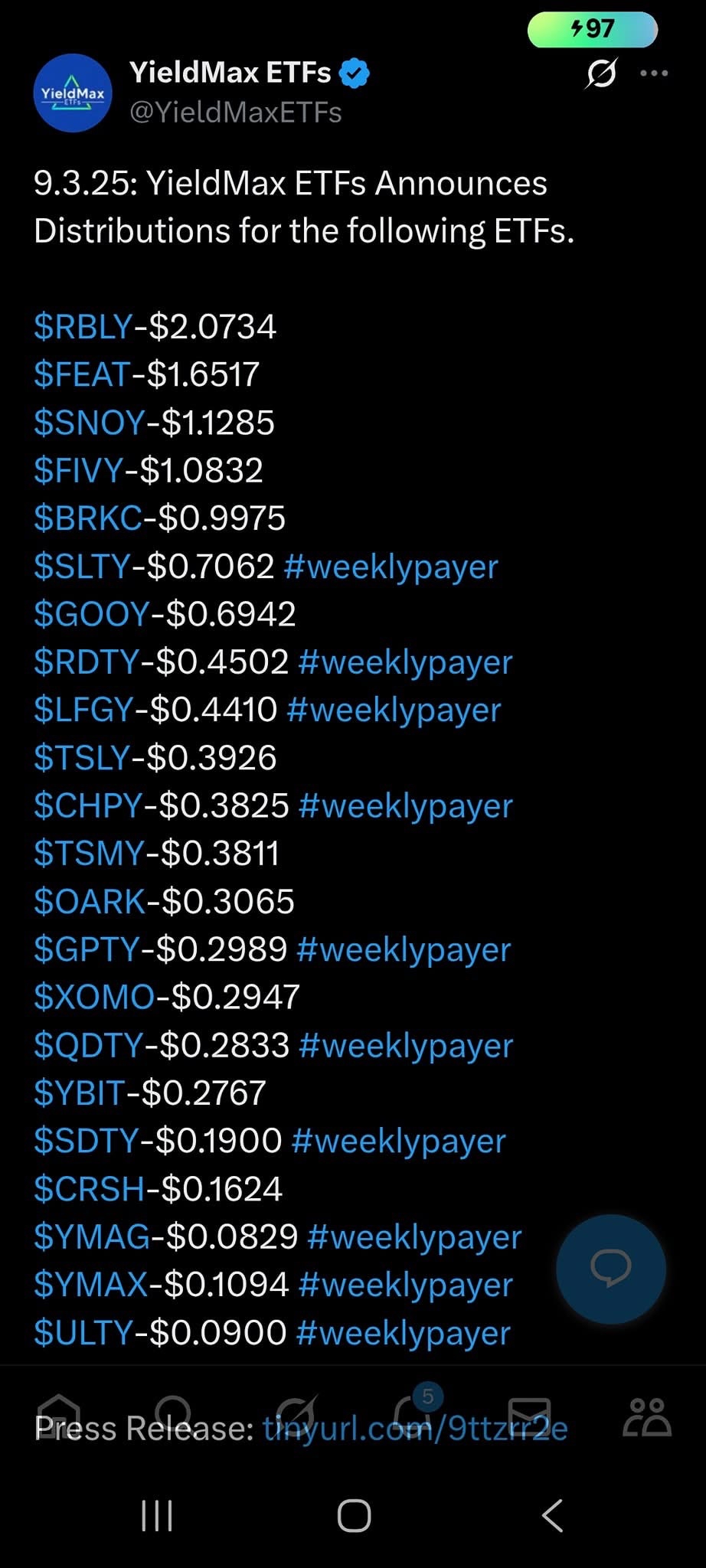Tap the system home button
Image resolution: width=706 pixels, height=1568 pixels.
coord(354,1515)
